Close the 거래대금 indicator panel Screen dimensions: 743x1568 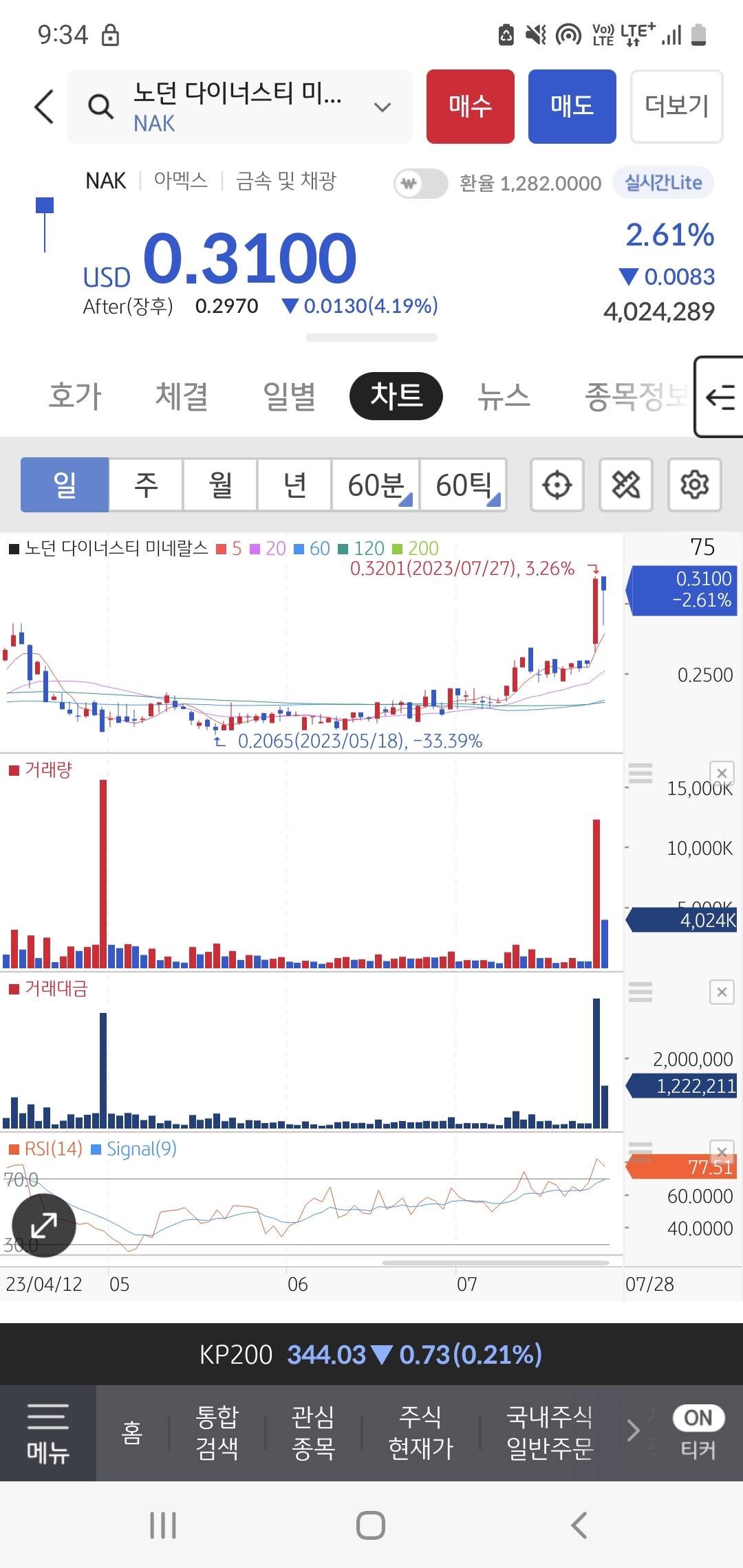pos(722,992)
